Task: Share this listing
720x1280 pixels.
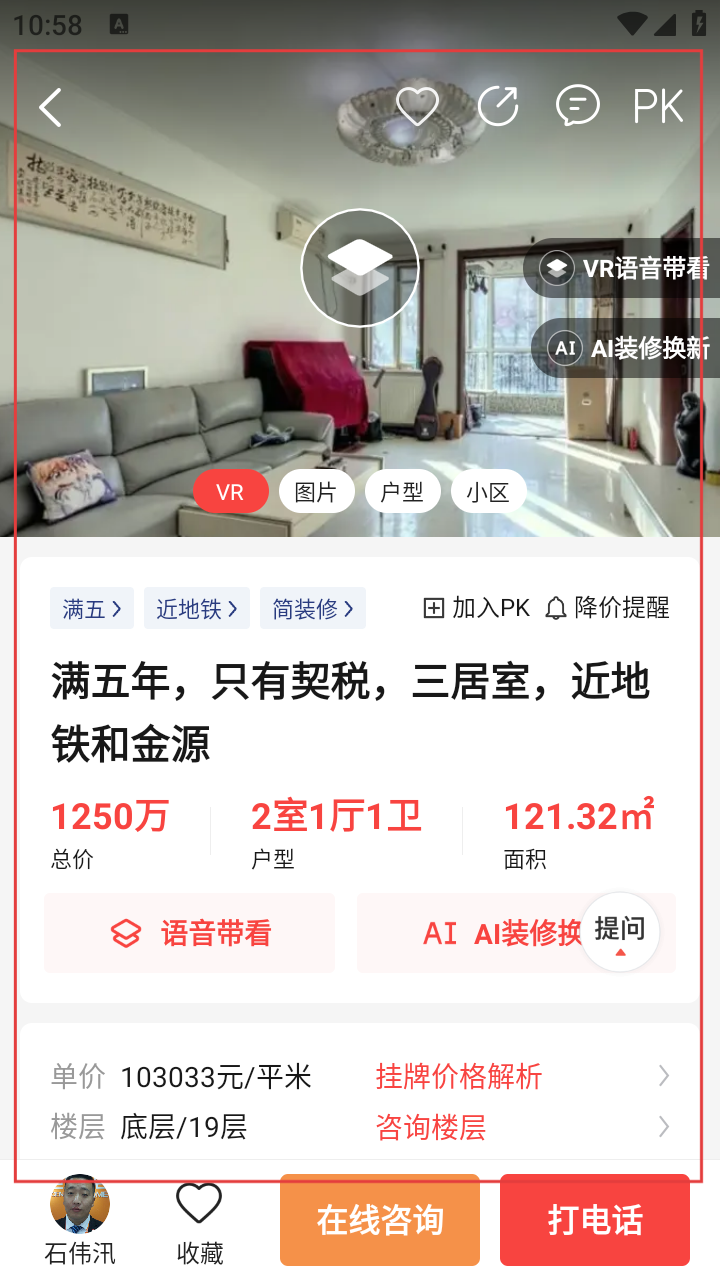Action: click(x=498, y=106)
